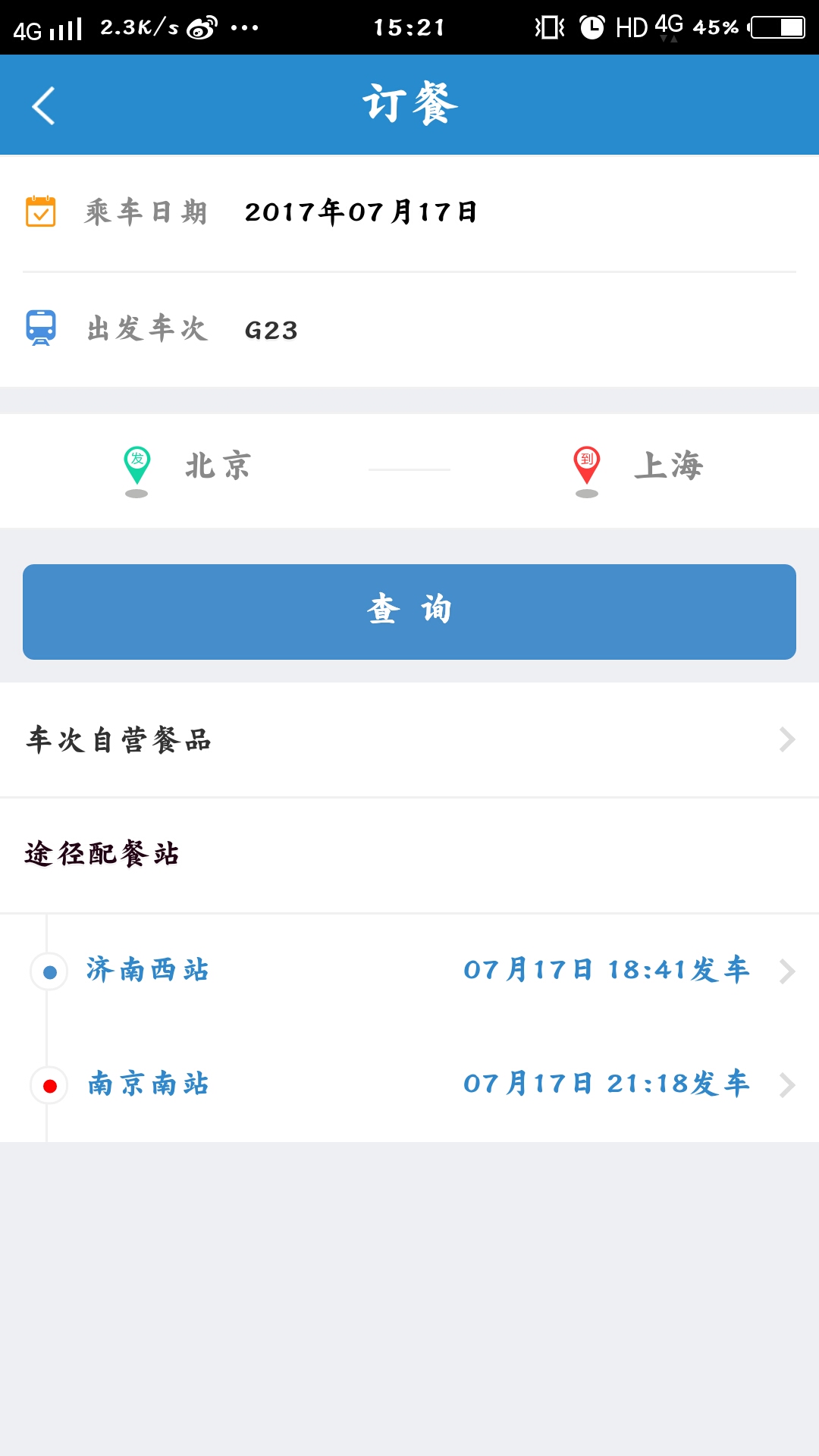Open 南京南站 meal station
The height and width of the screenshot is (1456, 819).
click(409, 1084)
